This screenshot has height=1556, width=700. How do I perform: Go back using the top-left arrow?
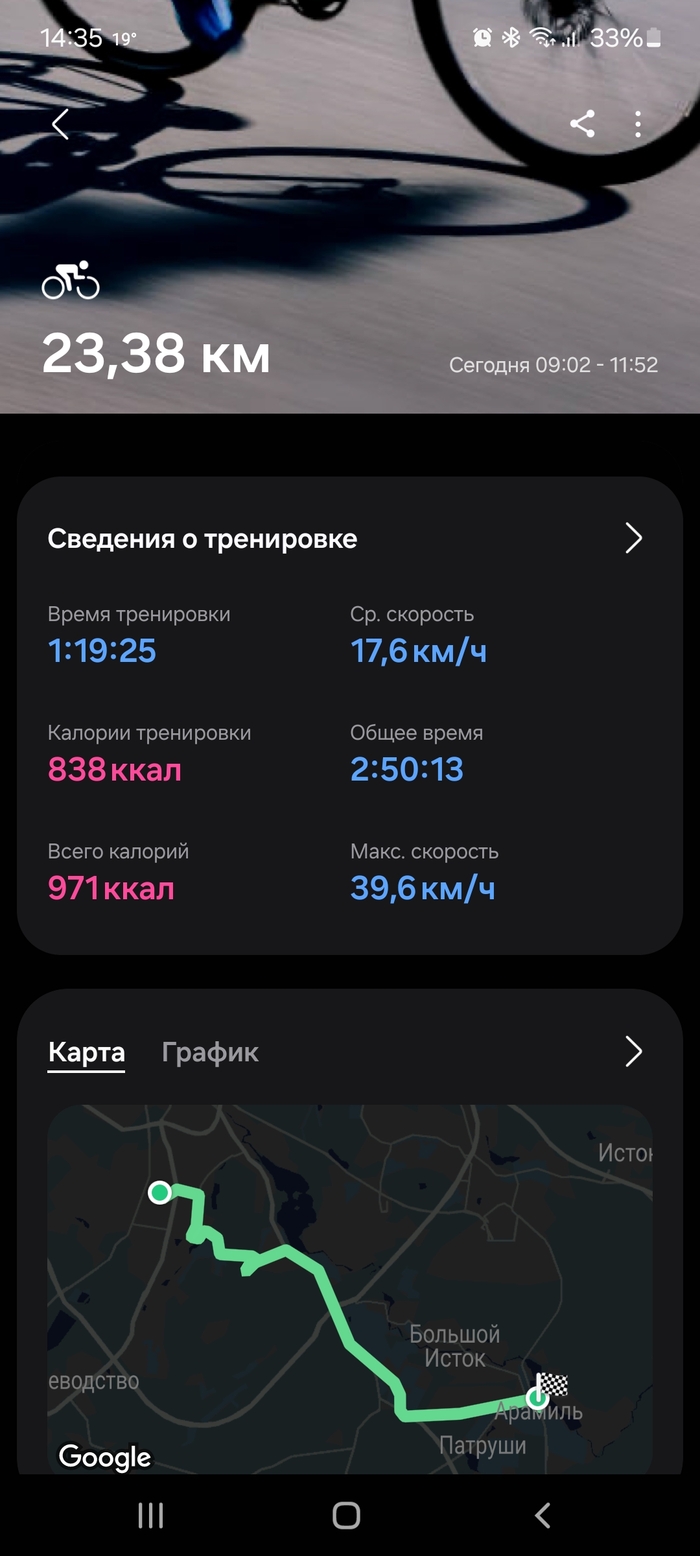(x=60, y=124)
